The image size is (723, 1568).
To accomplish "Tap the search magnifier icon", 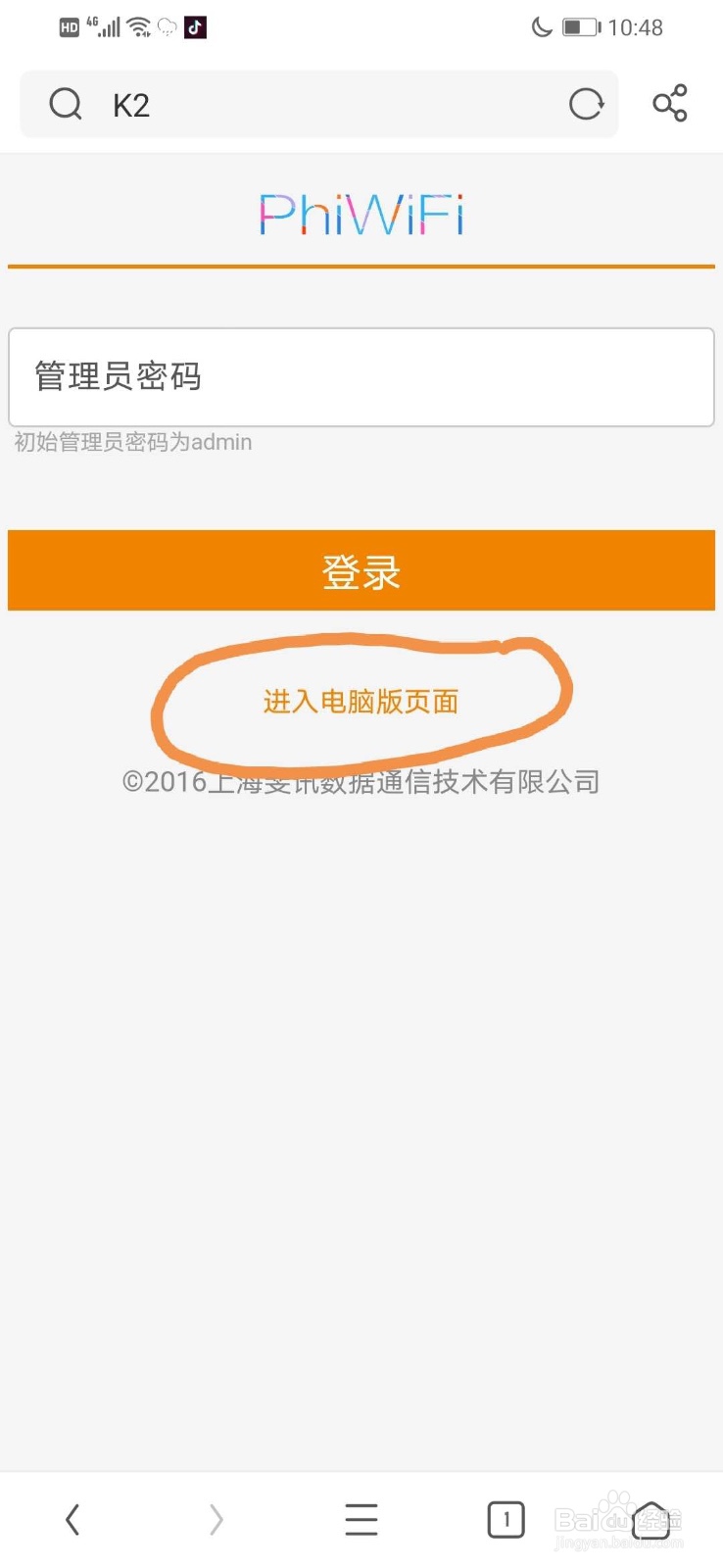I will click(x=65, y=104).
